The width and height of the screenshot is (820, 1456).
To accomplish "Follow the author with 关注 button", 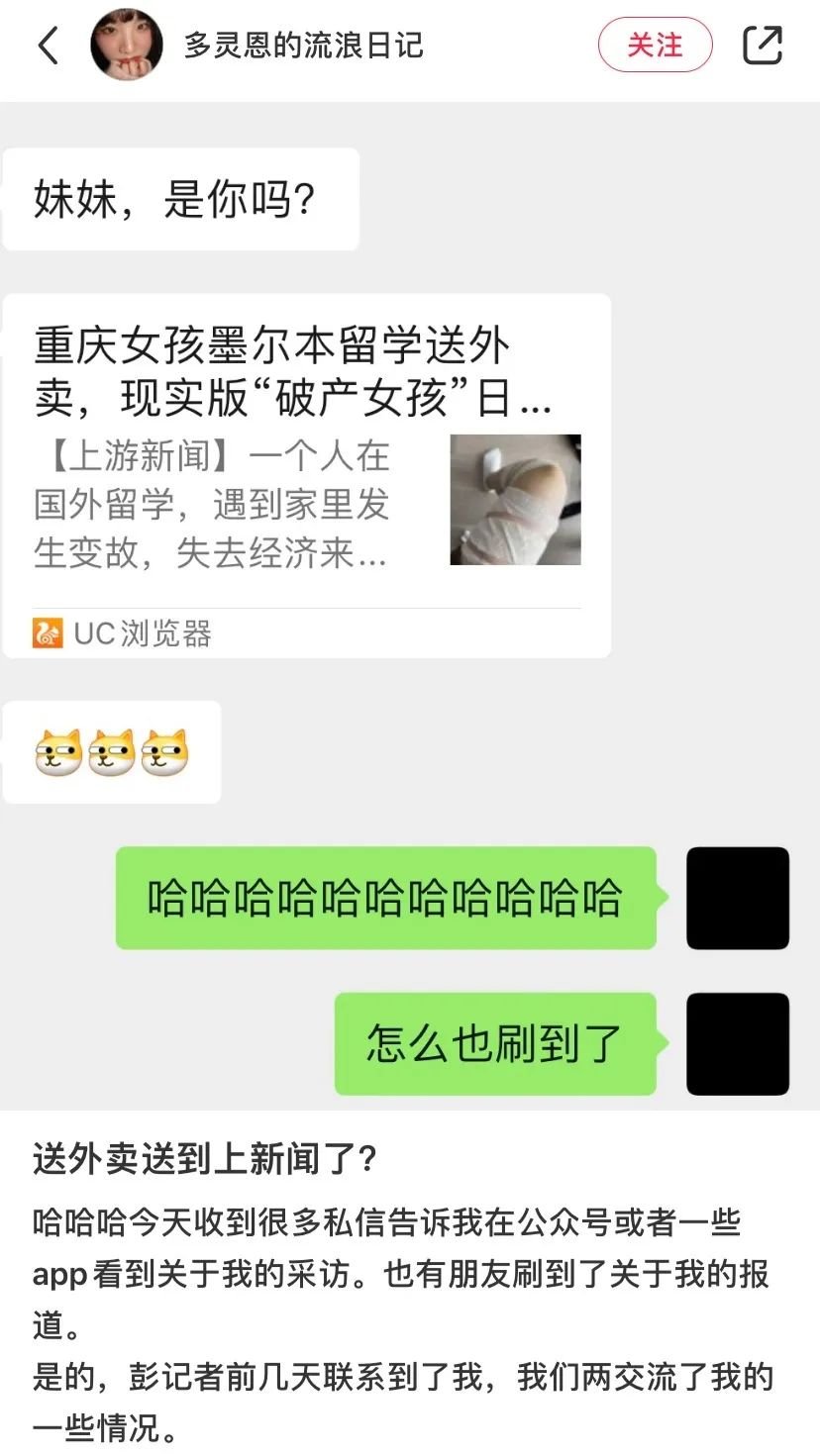I will click(x=655, y=46).
